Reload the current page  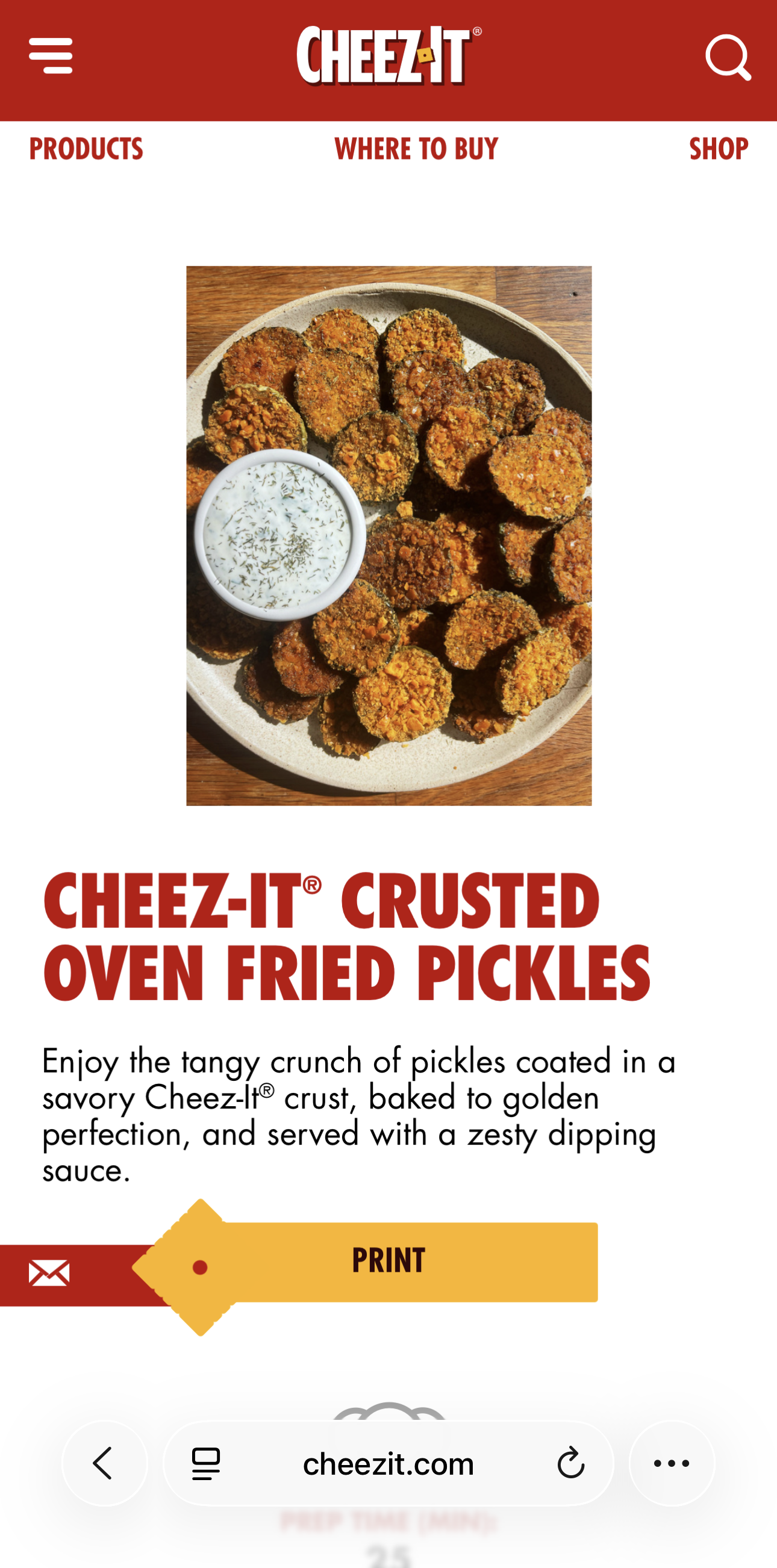[570, 1463]
